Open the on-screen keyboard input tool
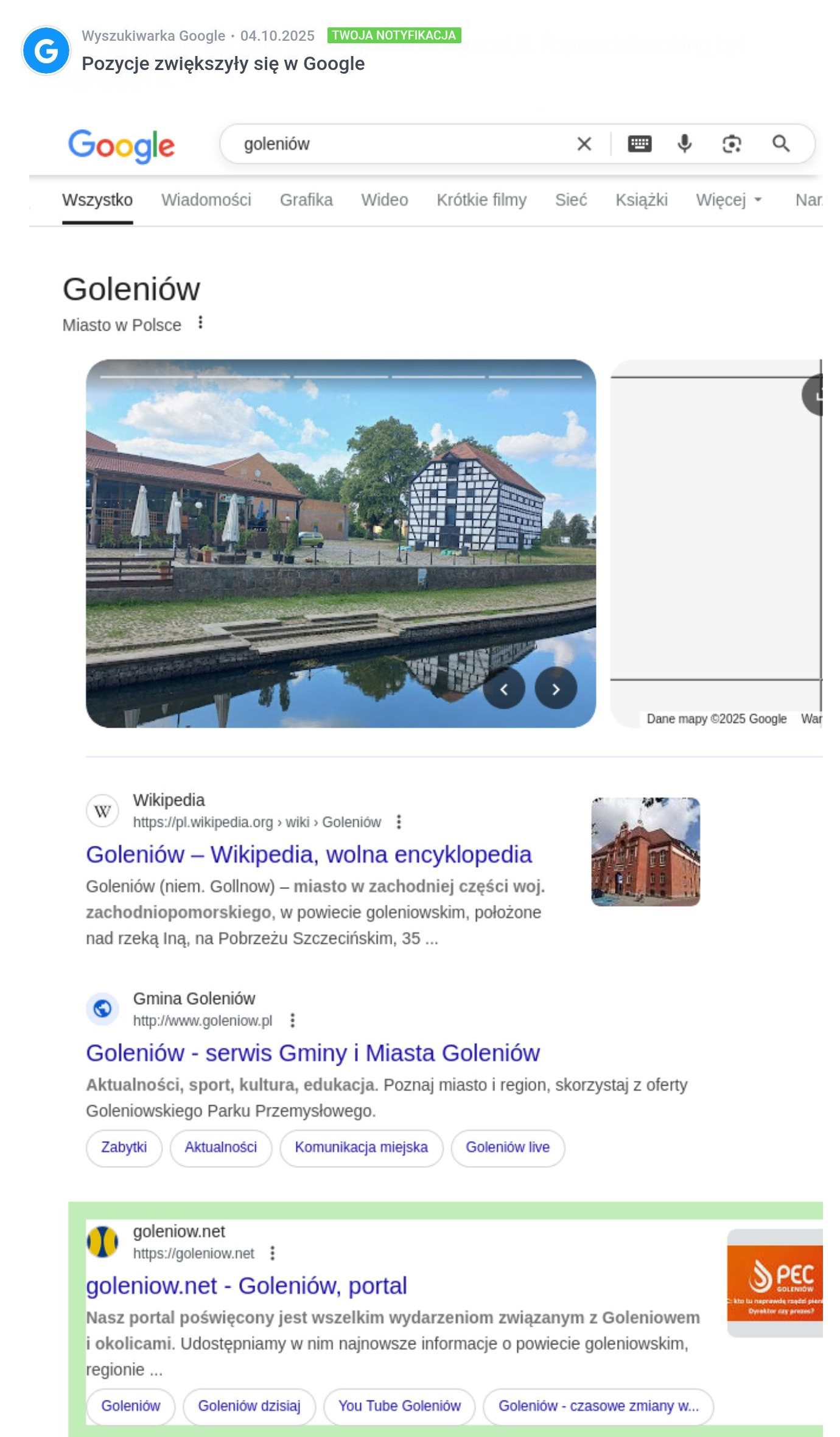840x1437 pixels. tap(639, 144)
